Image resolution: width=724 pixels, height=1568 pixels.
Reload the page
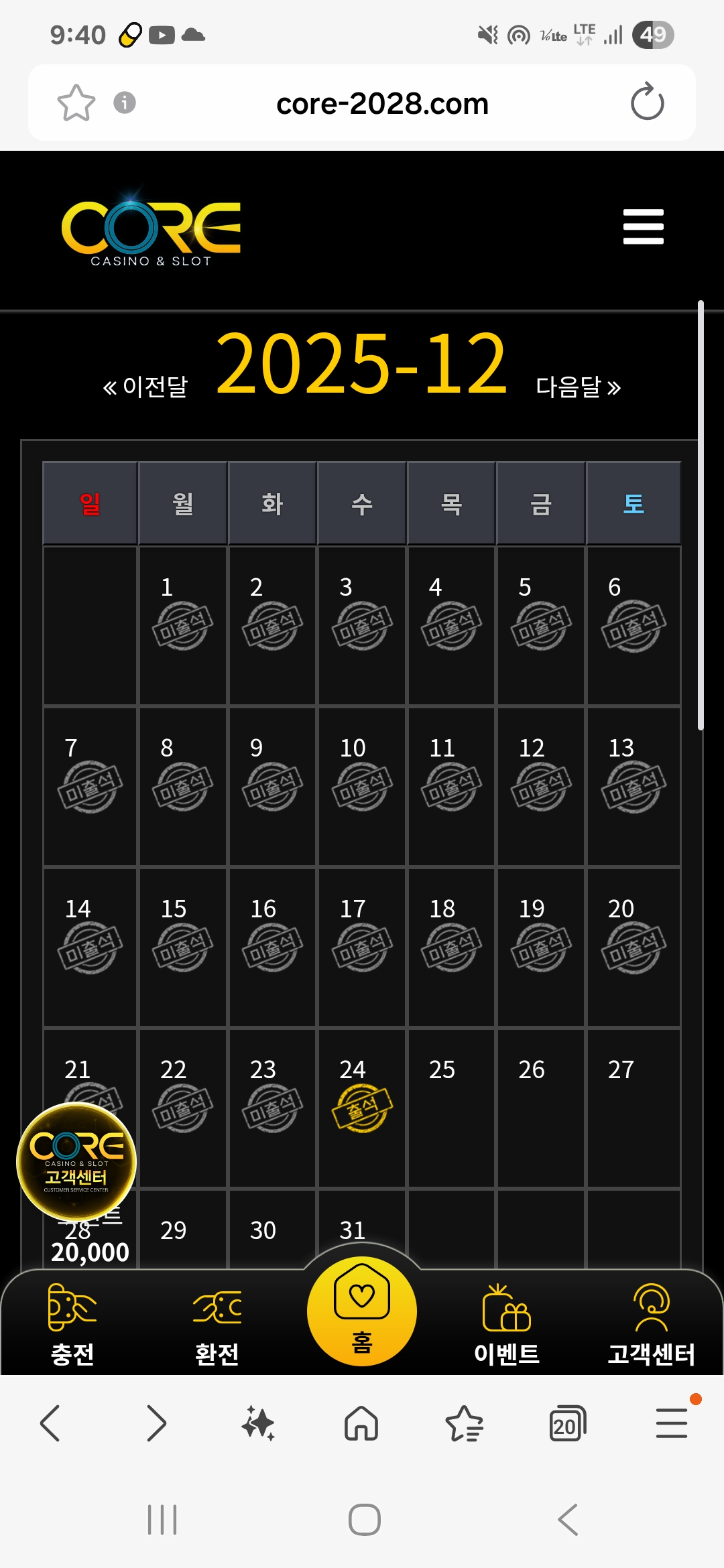point(647,103)
